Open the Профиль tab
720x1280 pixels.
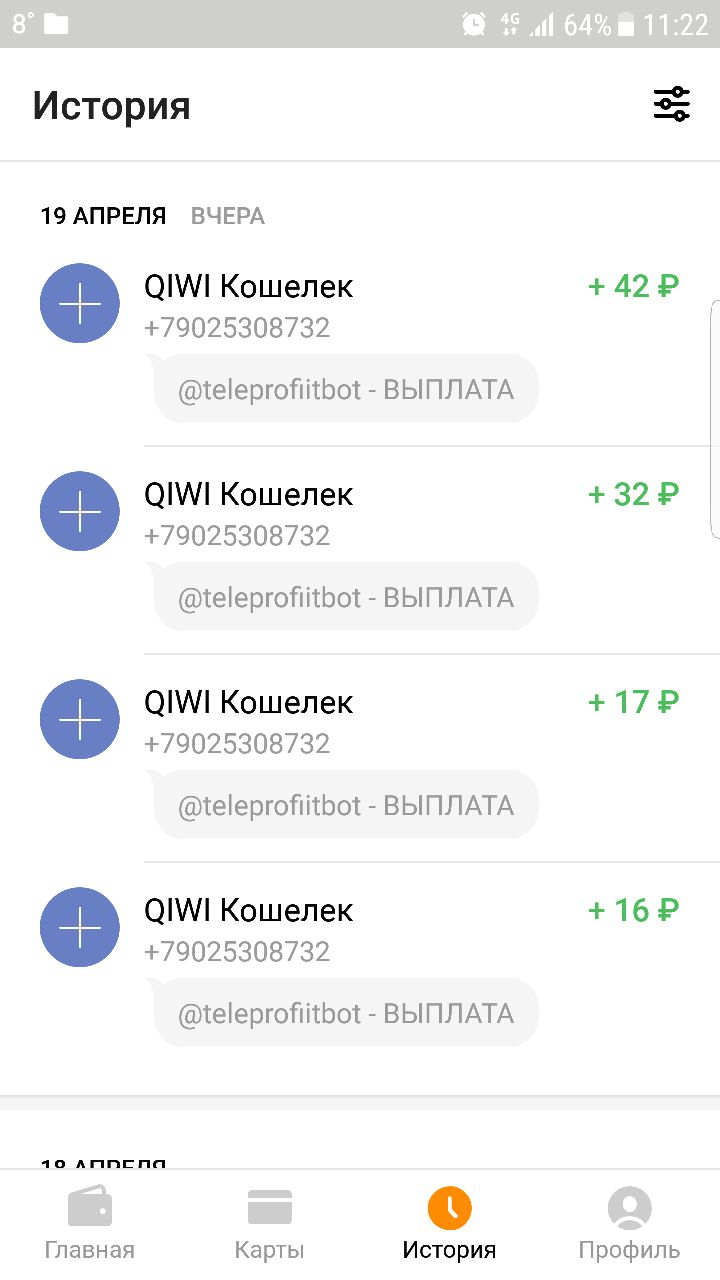[630, 1224]
